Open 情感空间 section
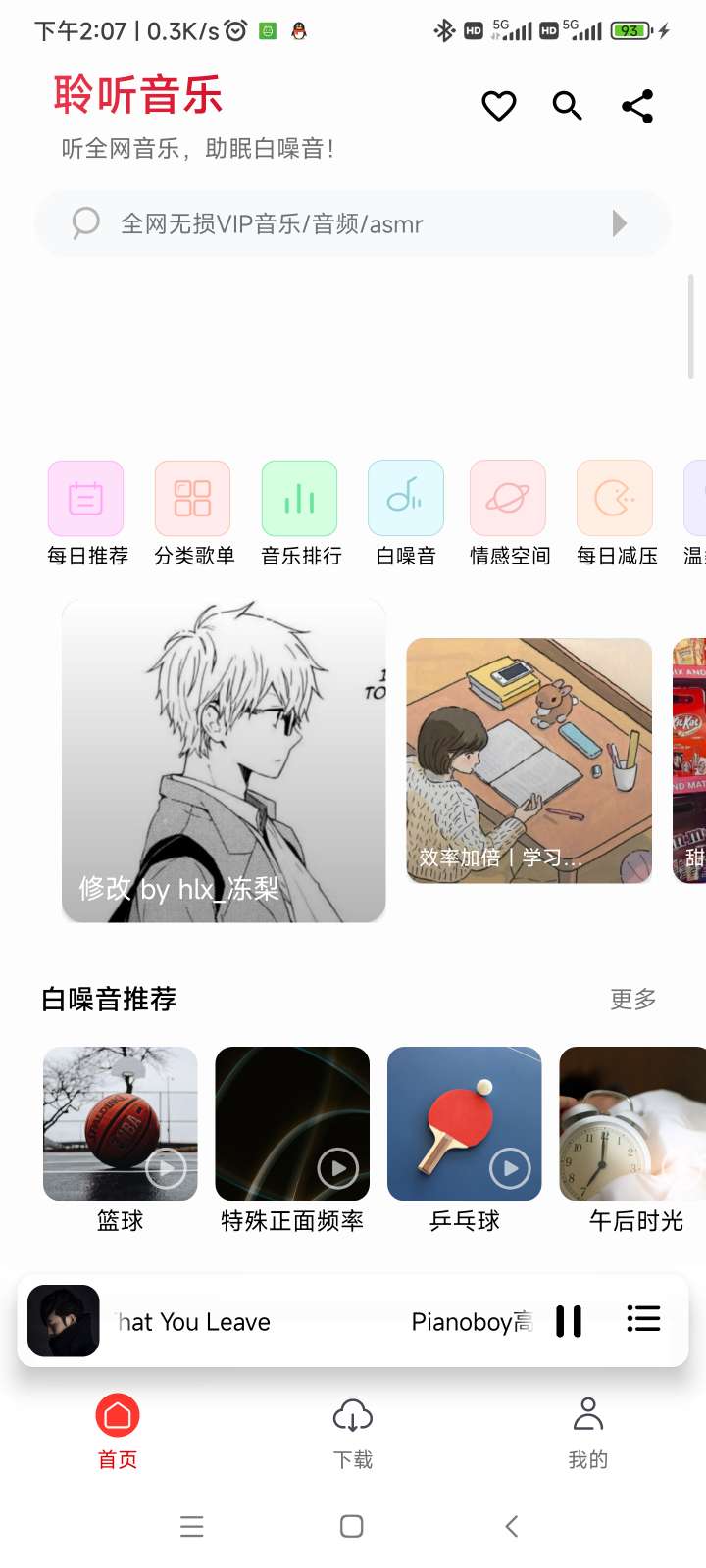 click(x=508, y=499)
